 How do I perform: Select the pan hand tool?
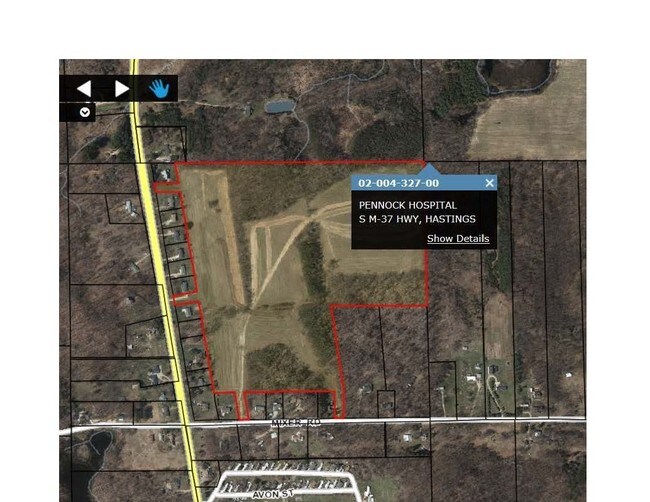coord(159,89)
